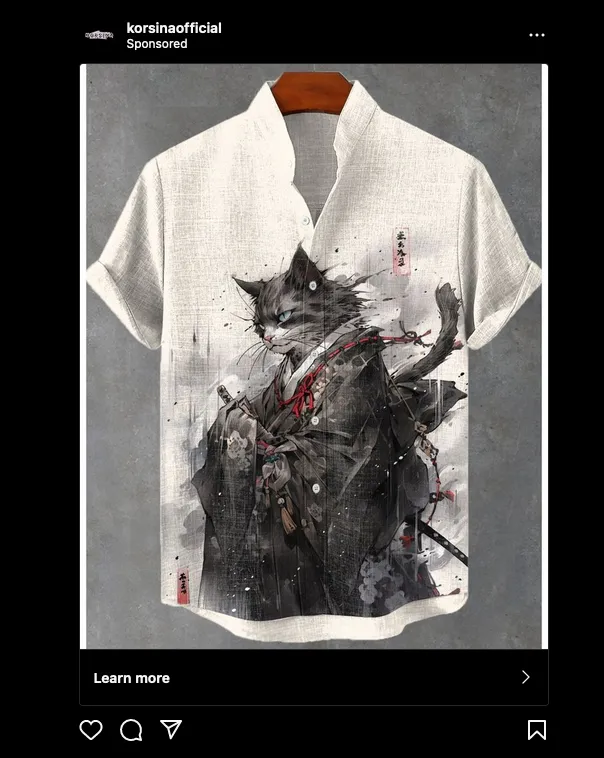Save the post with the bookmark icon
Screen dimensions: 604x758
537,730
